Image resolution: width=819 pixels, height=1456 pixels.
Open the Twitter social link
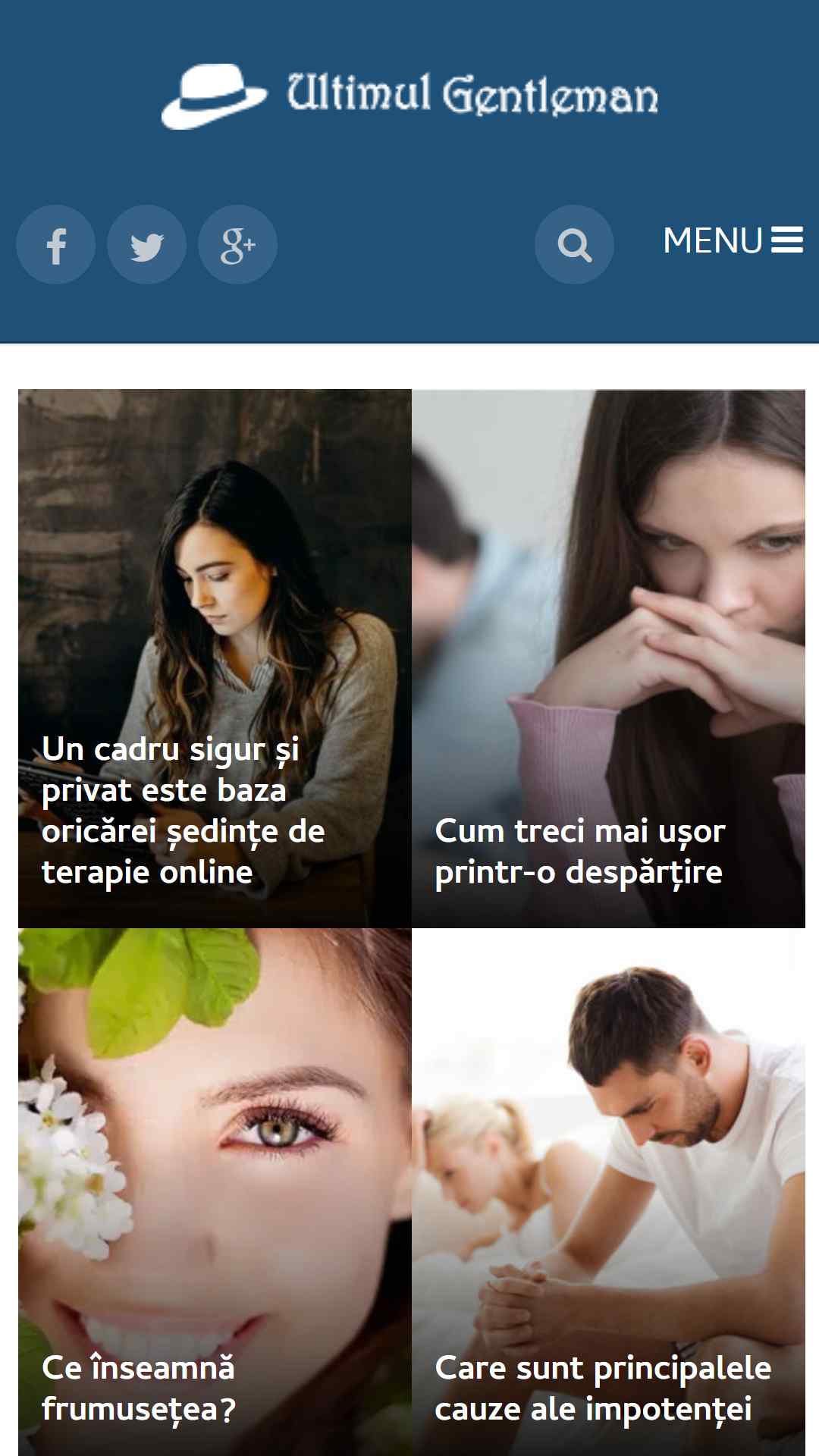pyautogui.click(x=147, y=245)
